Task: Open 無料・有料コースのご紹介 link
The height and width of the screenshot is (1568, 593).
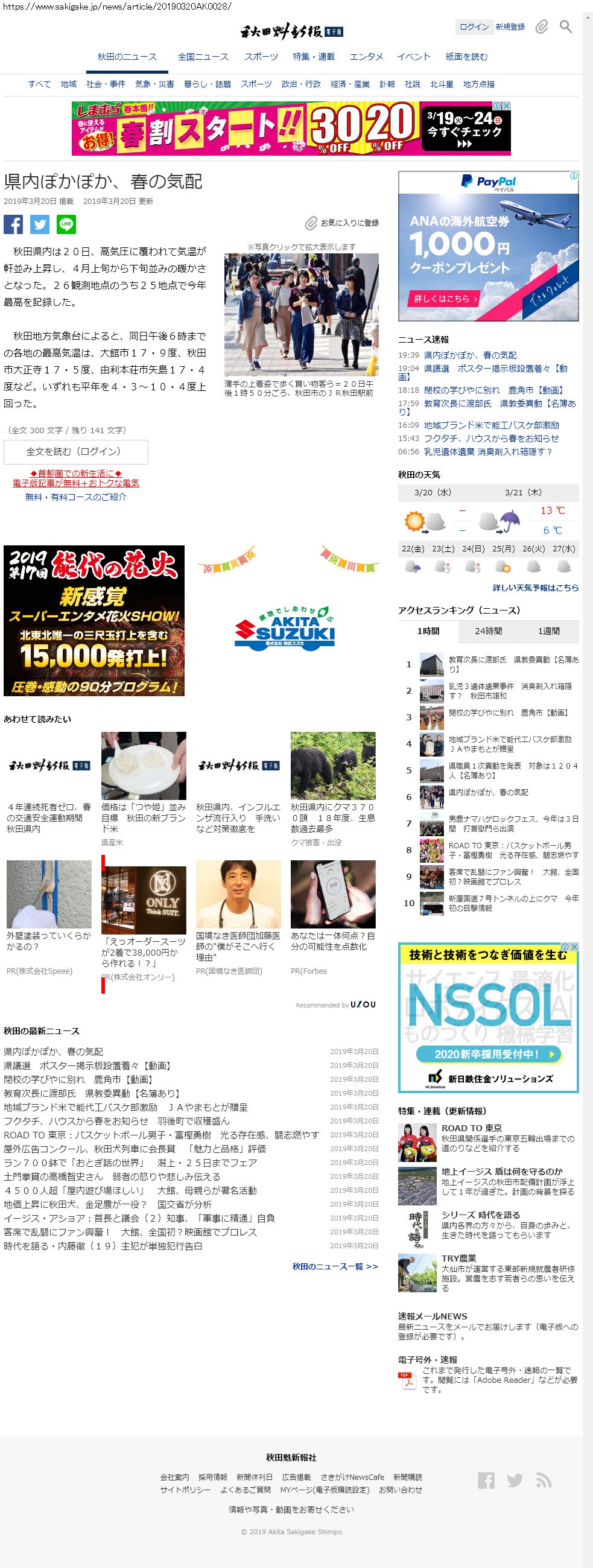Action: 75,497
